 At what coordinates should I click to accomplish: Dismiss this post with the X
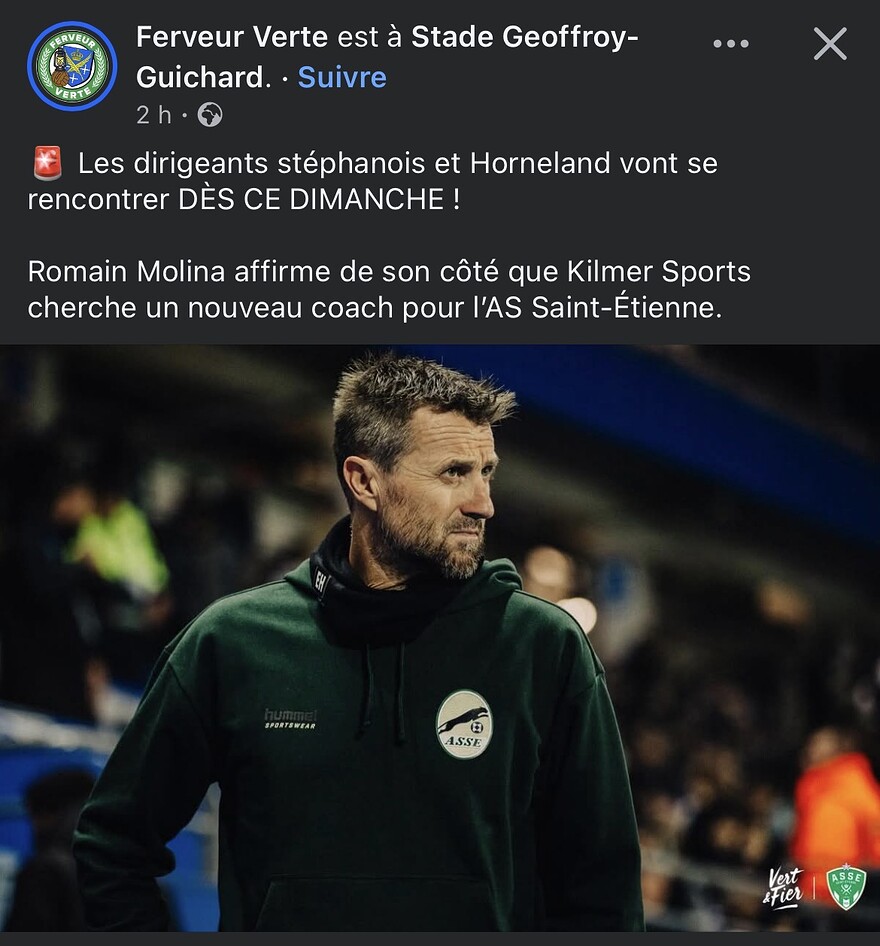pyautogui.click(x=830, y=44)
